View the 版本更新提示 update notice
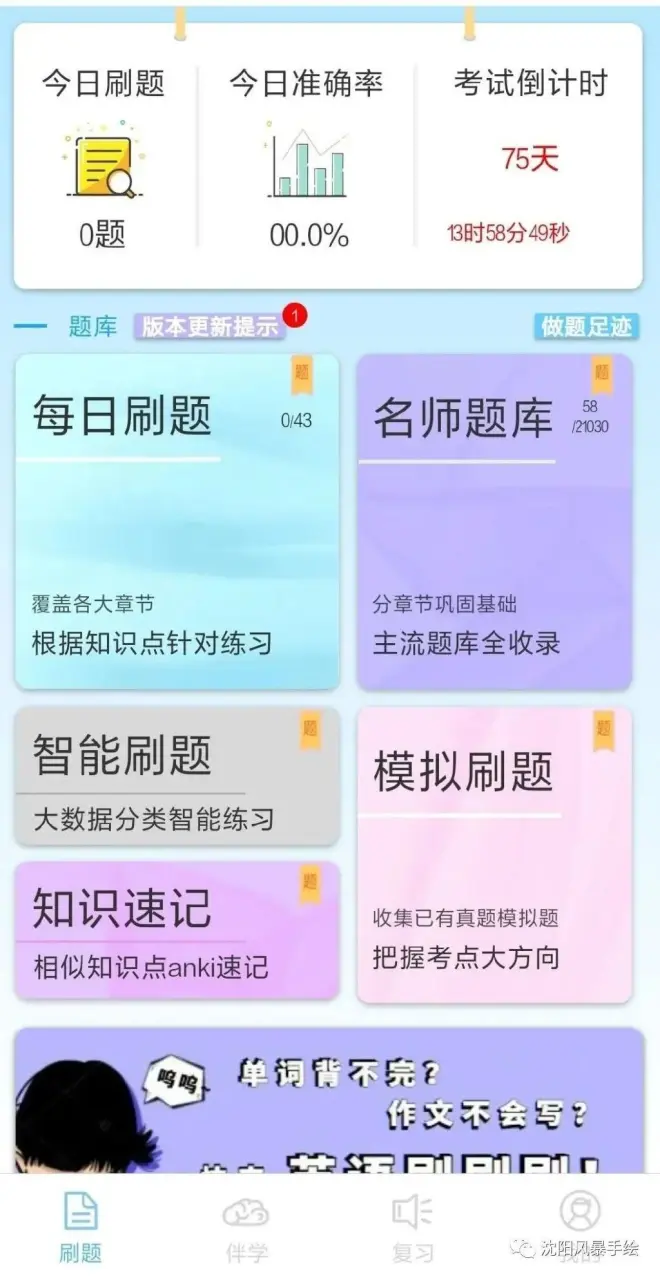 [x=208, y=327]
